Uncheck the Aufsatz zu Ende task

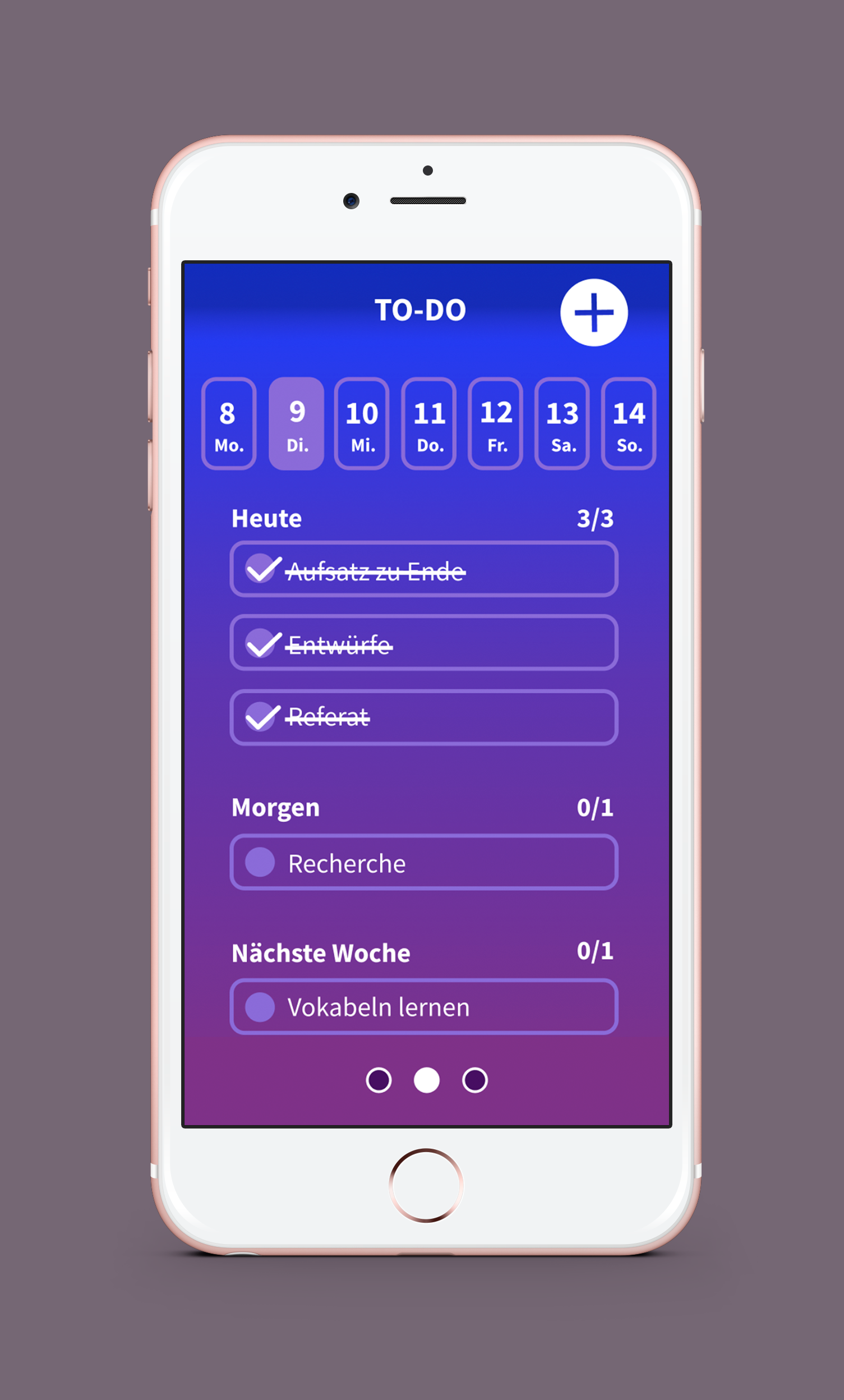261,569
